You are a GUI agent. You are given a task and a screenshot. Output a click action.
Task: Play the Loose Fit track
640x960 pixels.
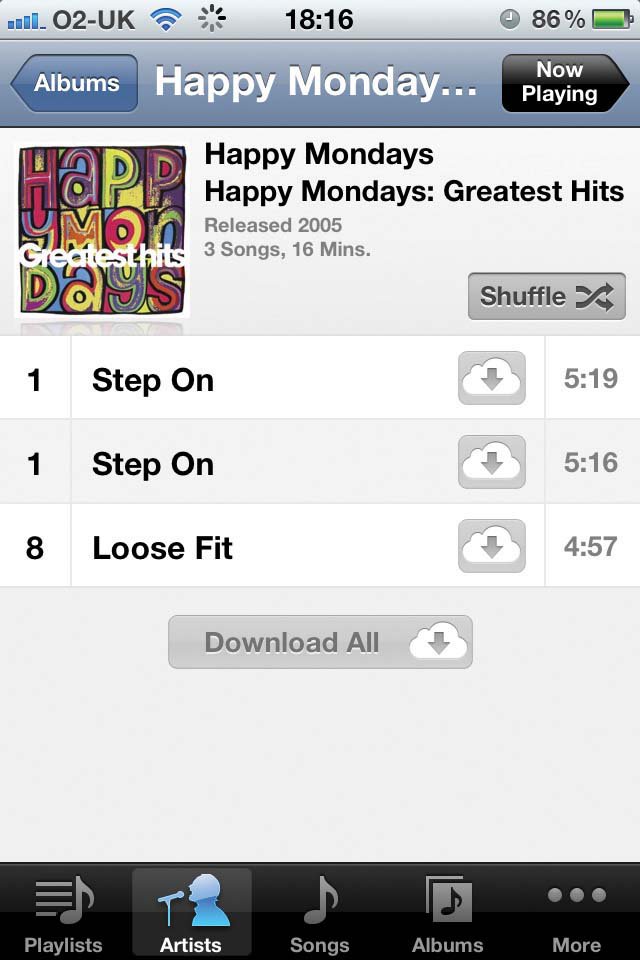(x=250, y=547)
